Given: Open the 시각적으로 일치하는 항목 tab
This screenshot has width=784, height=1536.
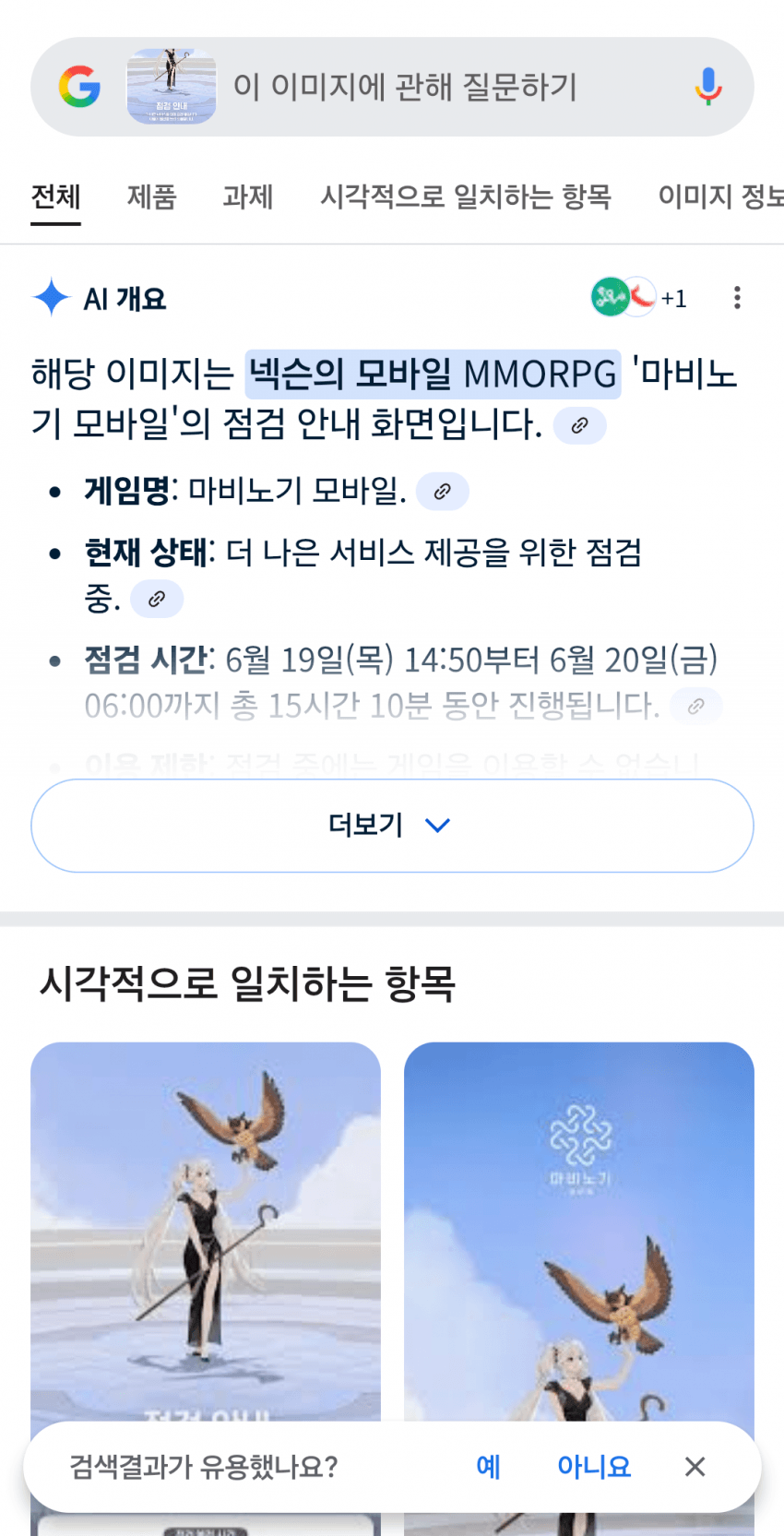Looking at the screenshot, I should [x=466, y=196].
